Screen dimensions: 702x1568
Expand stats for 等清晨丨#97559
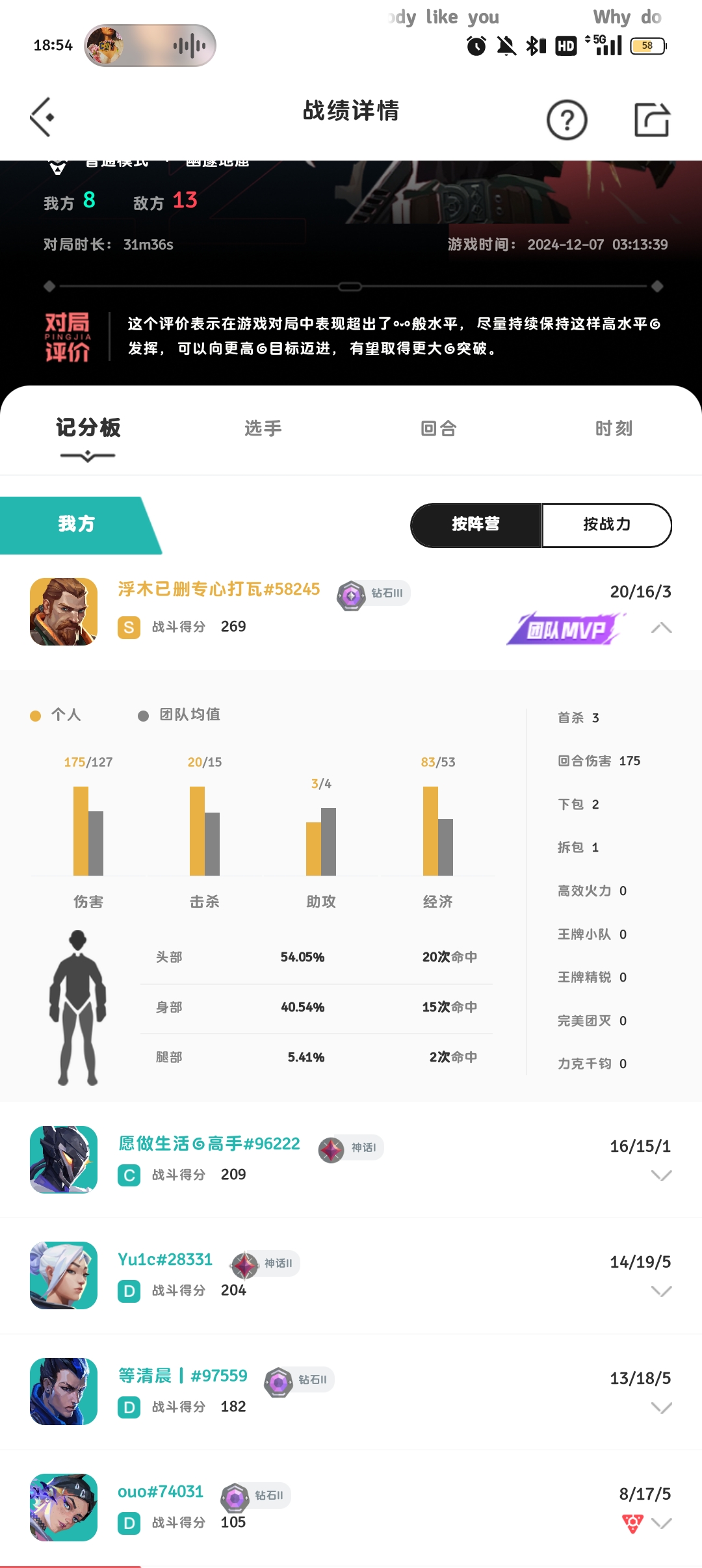click(661, 1407)
